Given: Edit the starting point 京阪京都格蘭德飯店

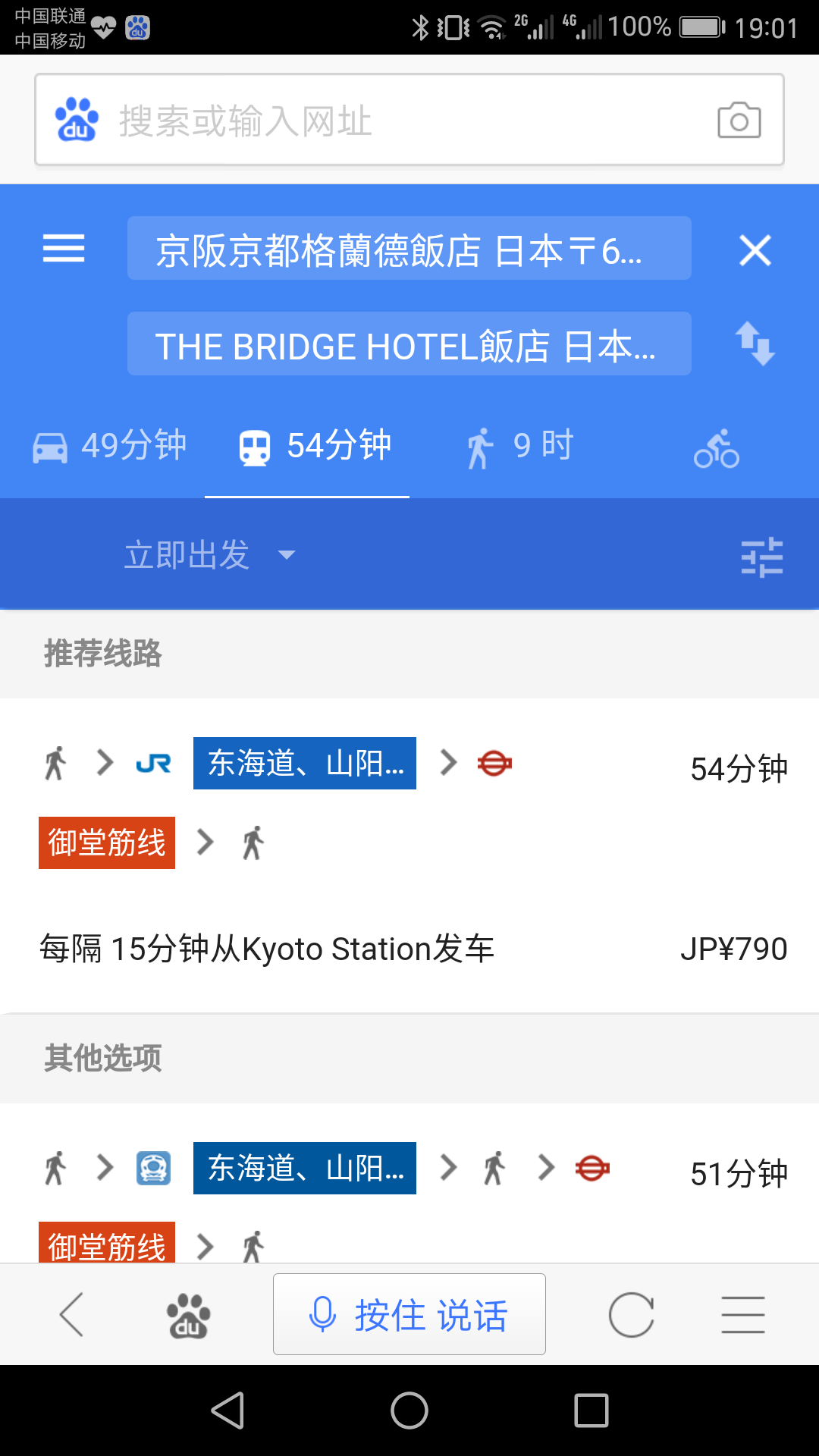Looking at the screenshot, I should click(x=409, y=249).
